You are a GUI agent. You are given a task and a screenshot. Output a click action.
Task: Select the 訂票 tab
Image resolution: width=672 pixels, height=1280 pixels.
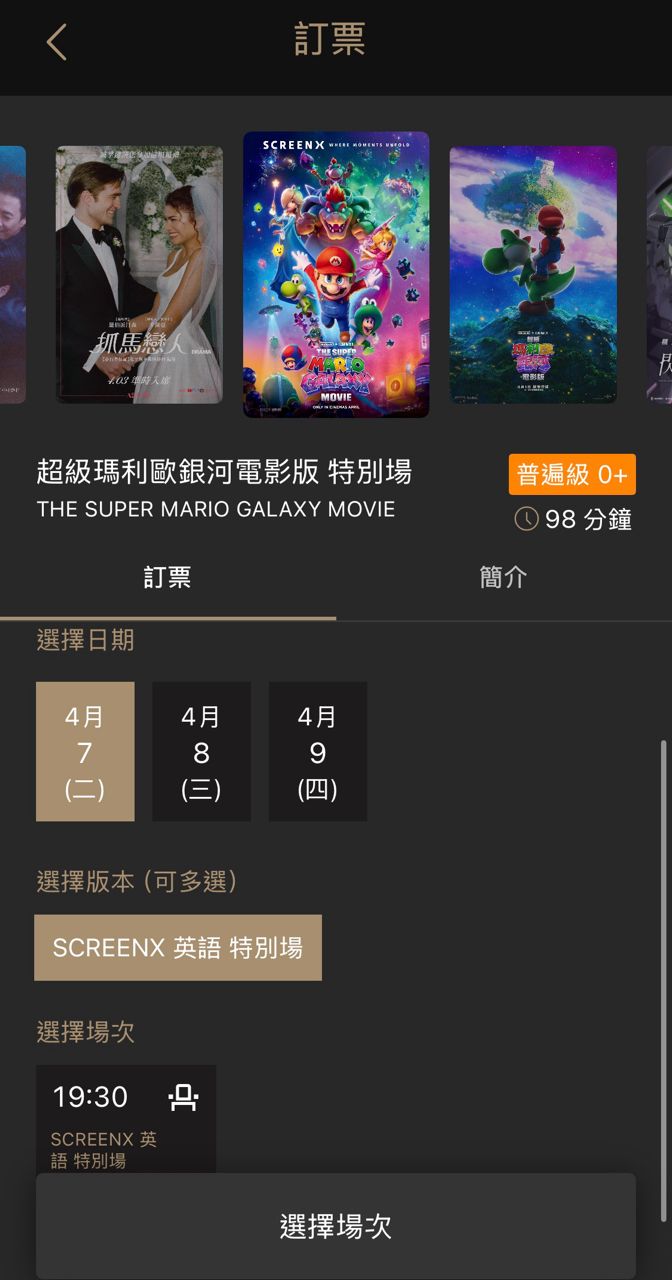pyautogui.click(x=167, y=577)
